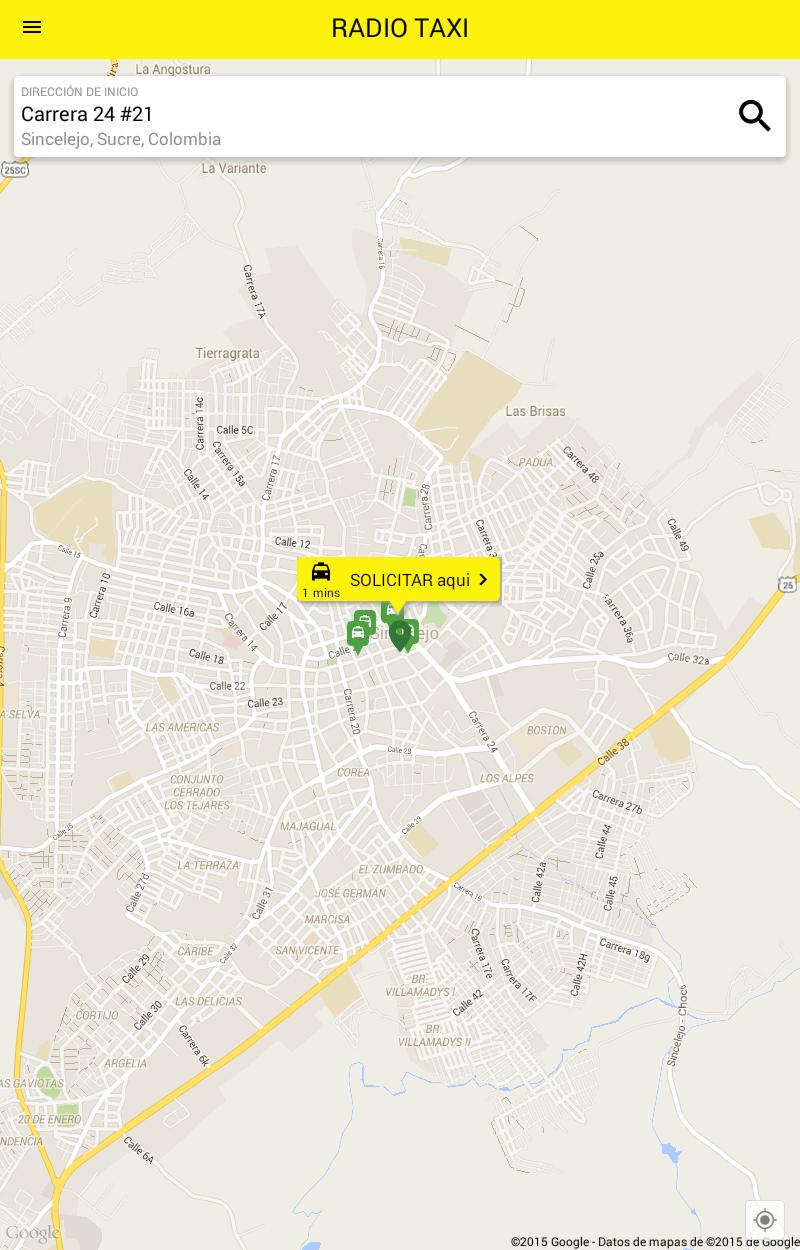This screenshot has width=800, height=1250.
Task: Tap the SOLICITAR aqui taxi button
Action: pyautogui.click(x=399, y=580)
